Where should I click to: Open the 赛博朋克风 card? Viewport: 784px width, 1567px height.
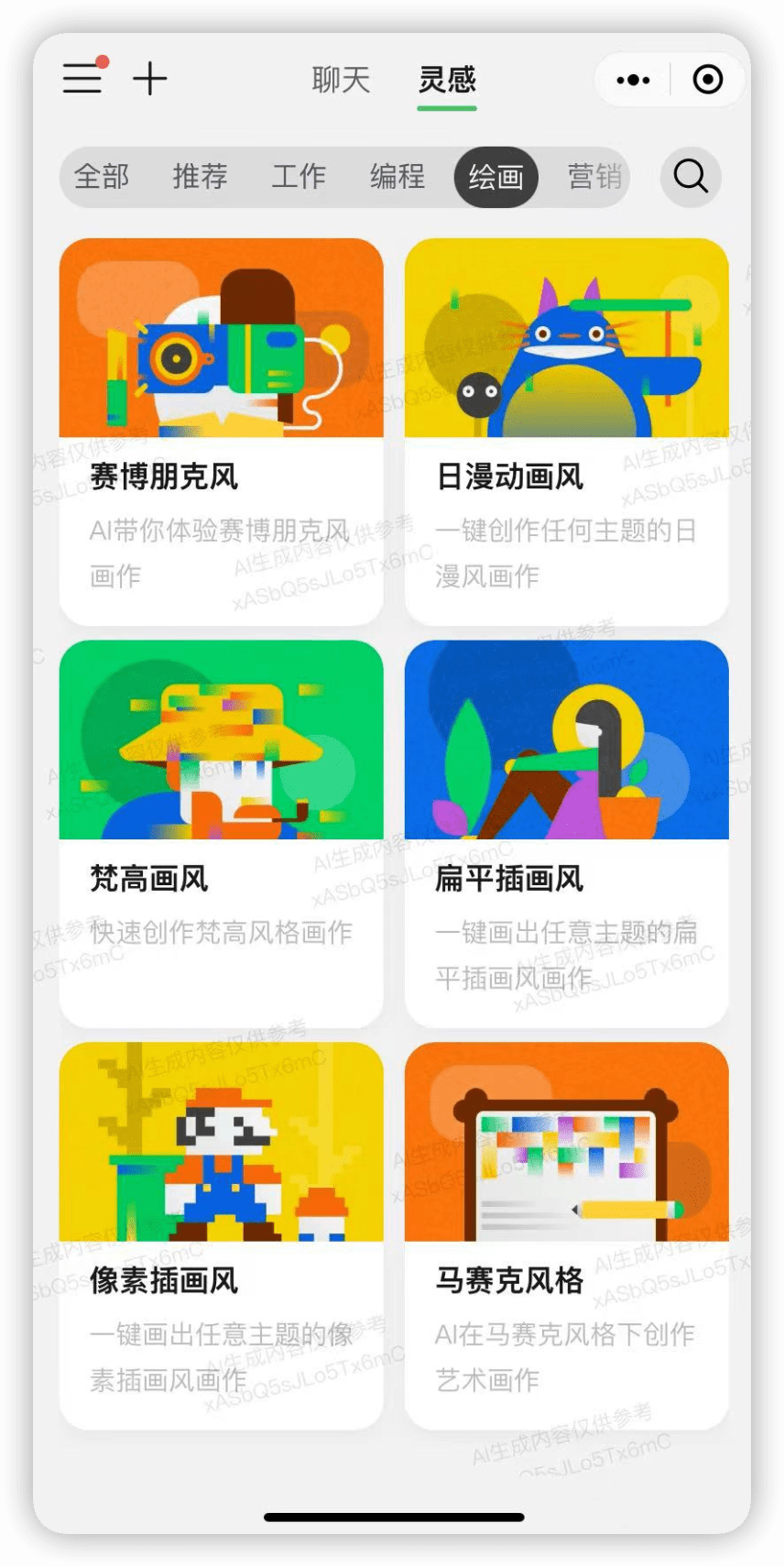[x=221, y=431]
